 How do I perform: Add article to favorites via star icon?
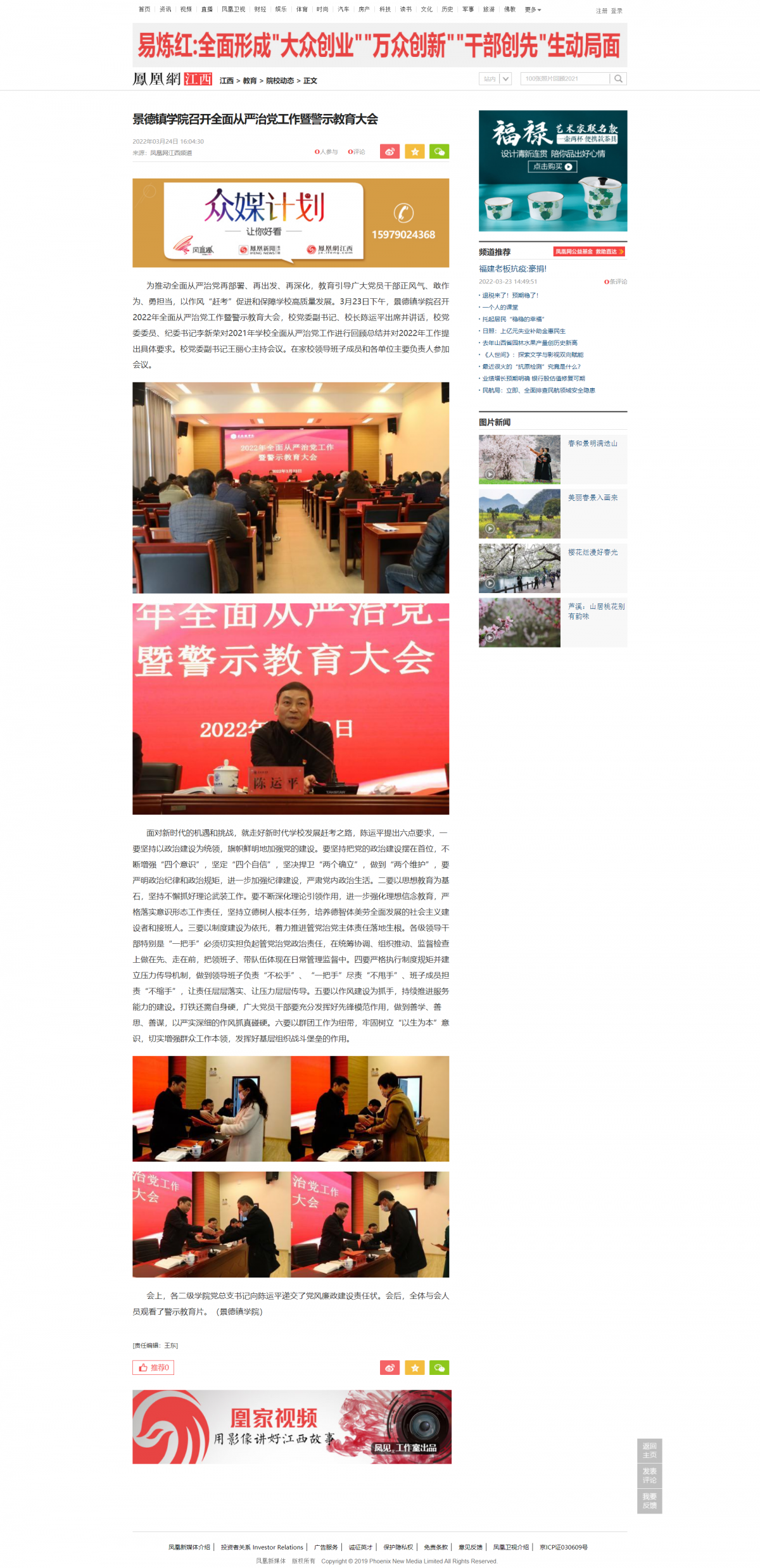click(415, 152)
